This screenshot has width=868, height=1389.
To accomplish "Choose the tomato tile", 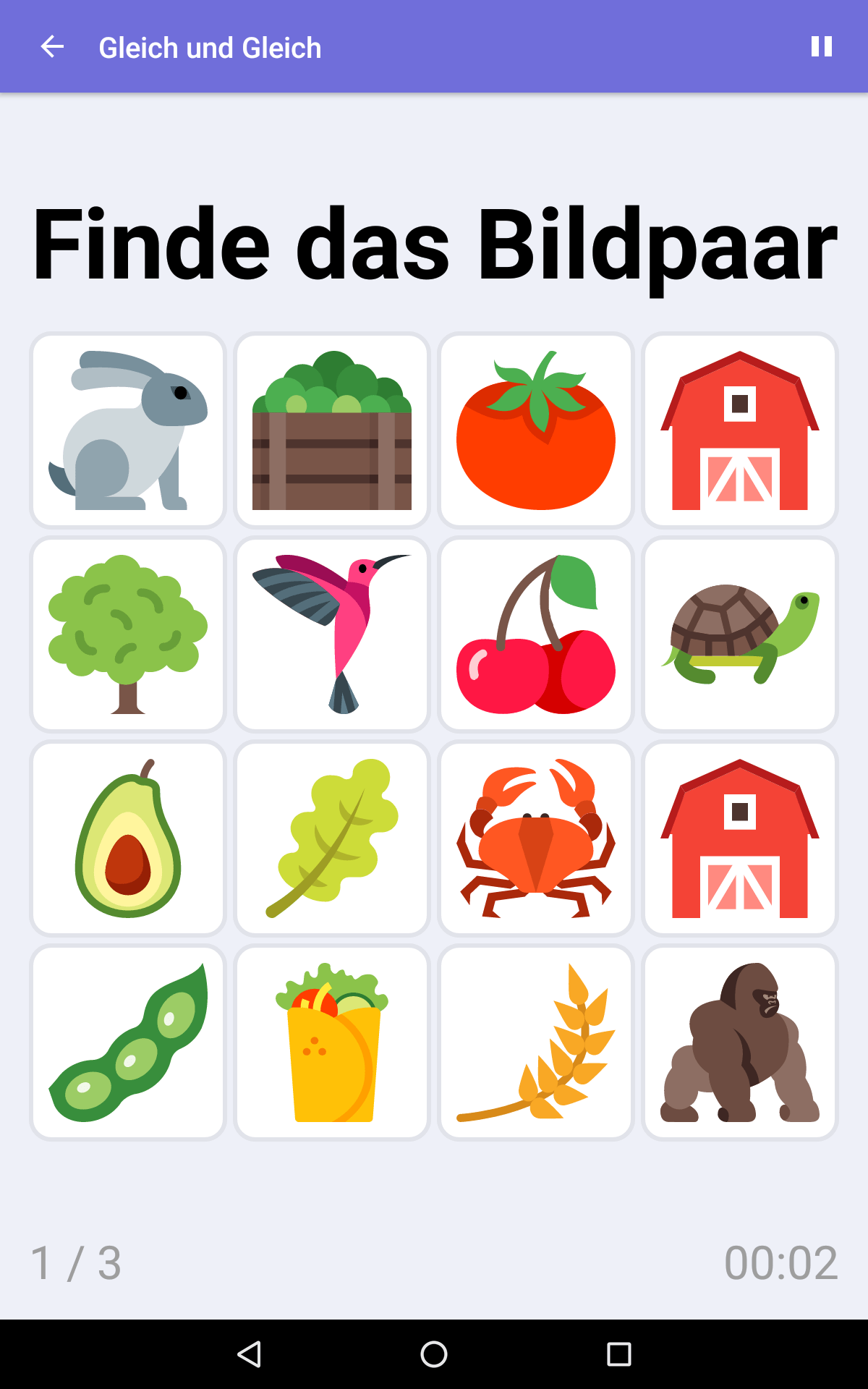I will (536, 430).
